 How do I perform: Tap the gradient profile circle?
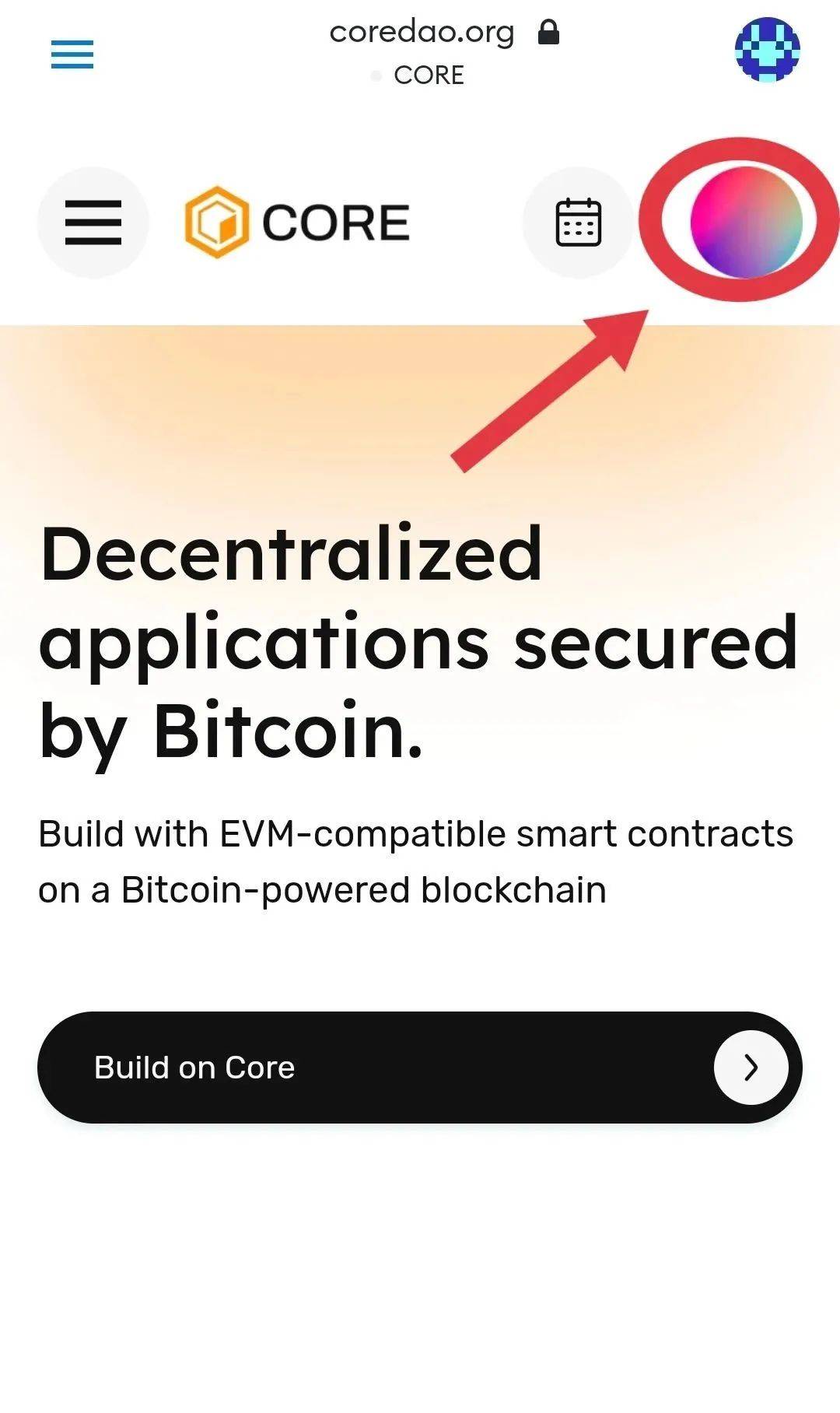point(745,223)
